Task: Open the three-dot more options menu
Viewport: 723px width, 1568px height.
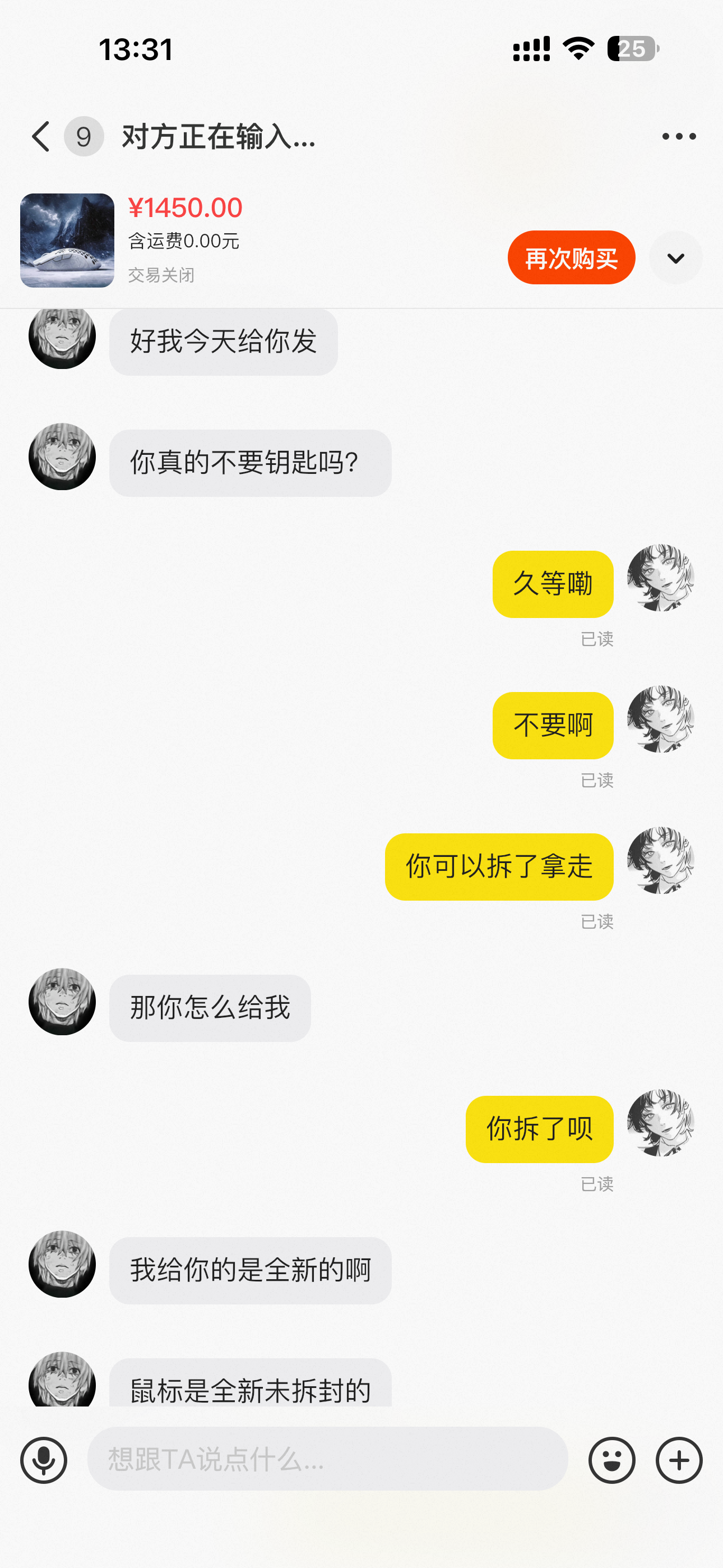Action: tap(679, 136)
